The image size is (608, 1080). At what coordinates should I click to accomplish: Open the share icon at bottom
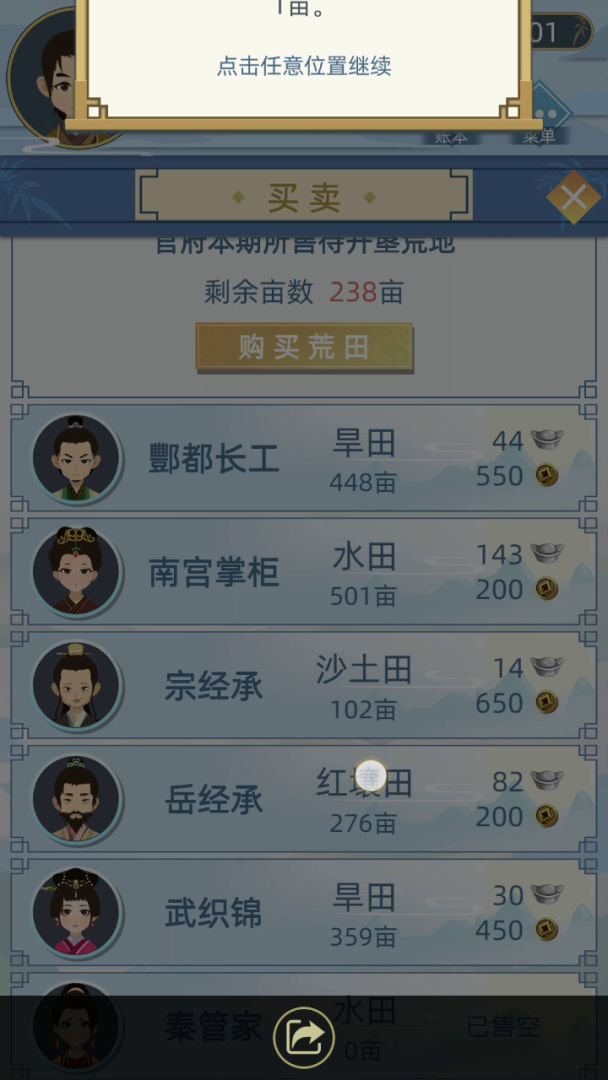tap(304, 1038)
